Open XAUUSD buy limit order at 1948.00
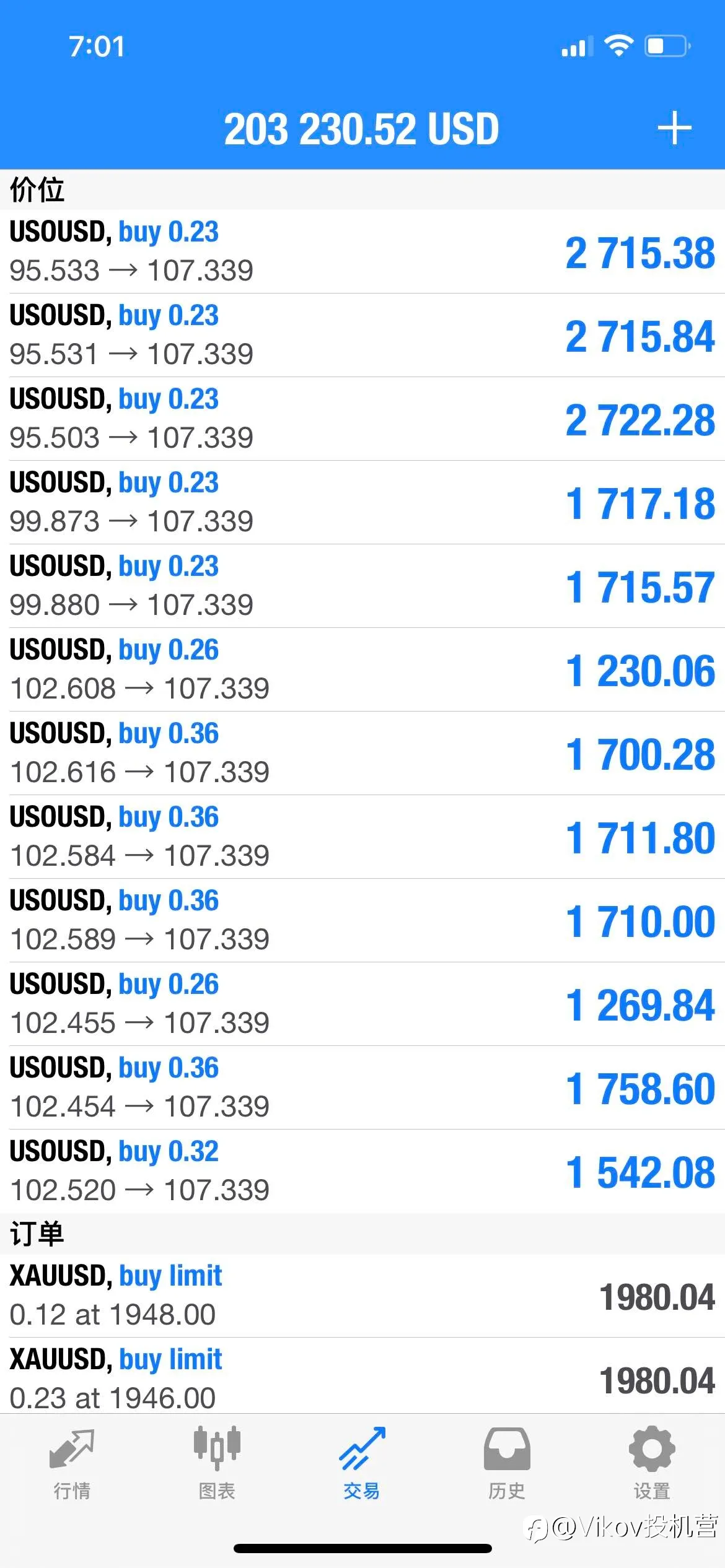 click(x=362, y=1296)
